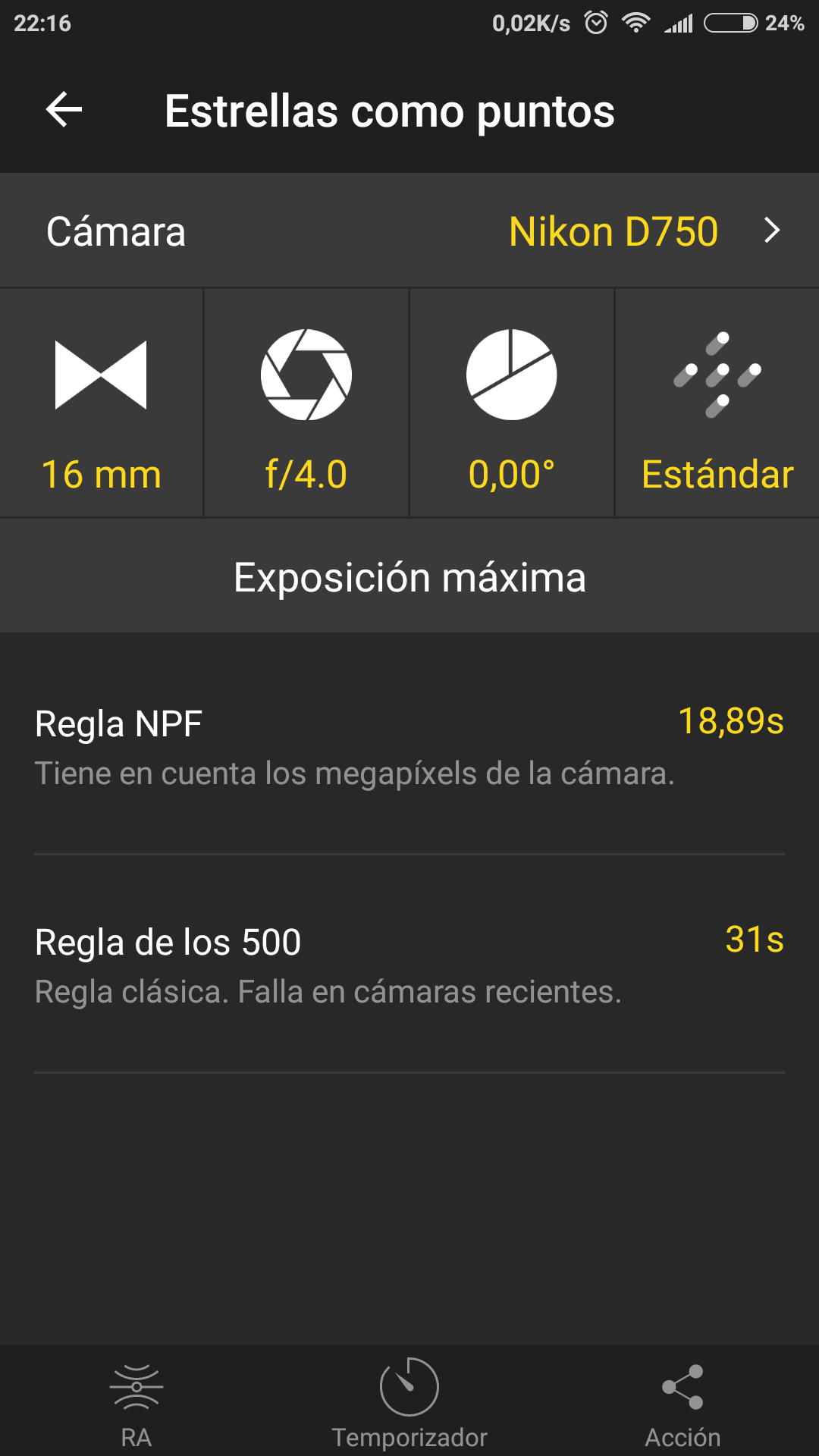Change the 16 mm focal length
Image resolution: width=819 pixels, height=1456 pixels.
click(x=102, y=403)
